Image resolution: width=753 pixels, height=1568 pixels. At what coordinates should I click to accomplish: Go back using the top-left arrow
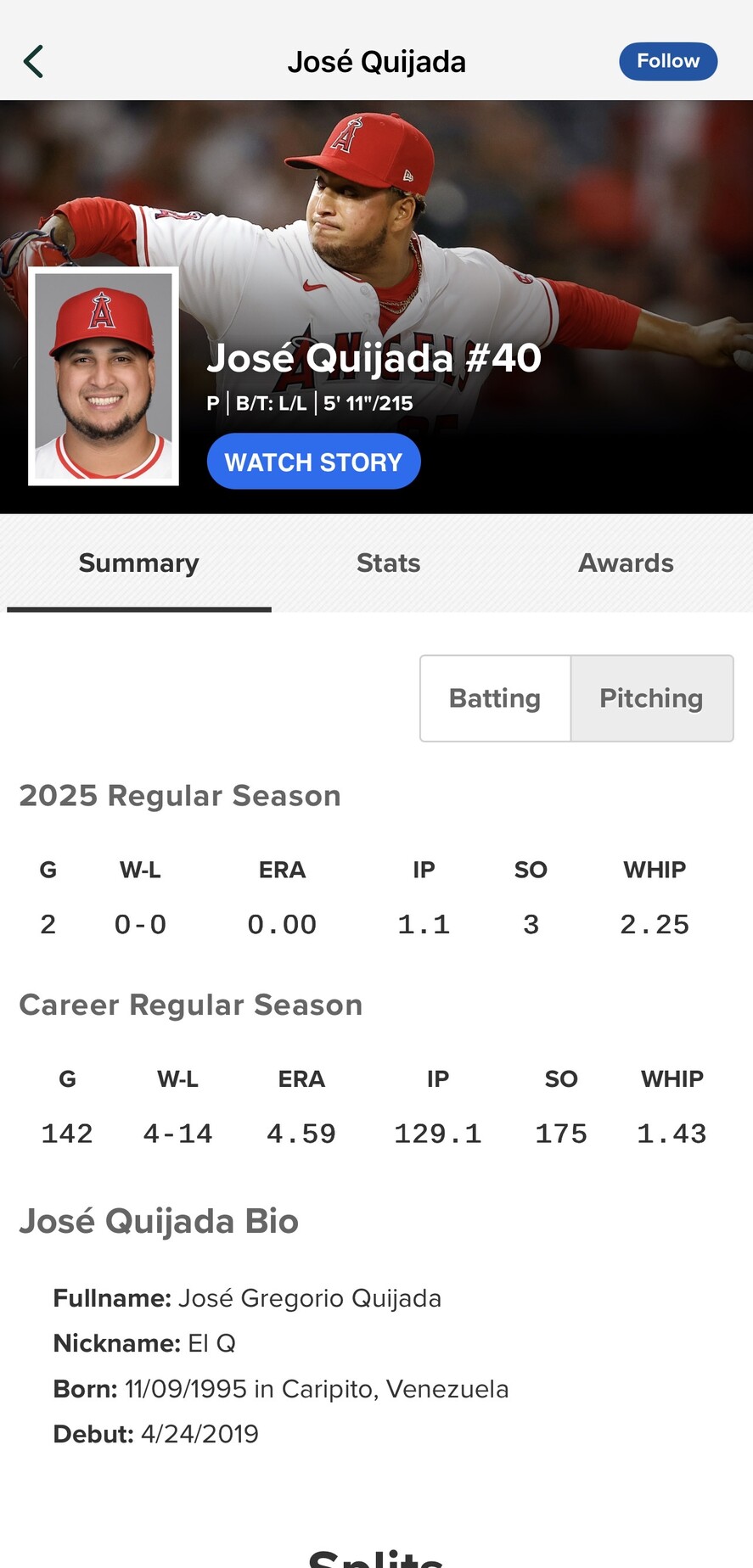pyautogui.click(x=34, y=62)
